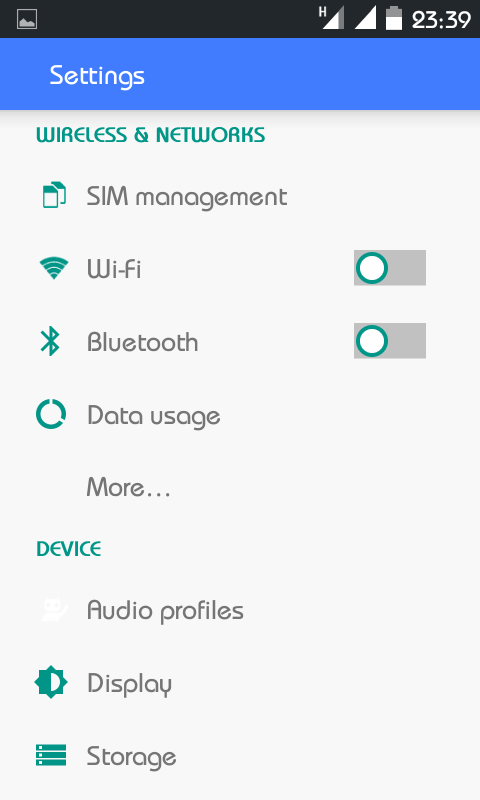Open the Wi-Fi settings row

tap(240, 269)
